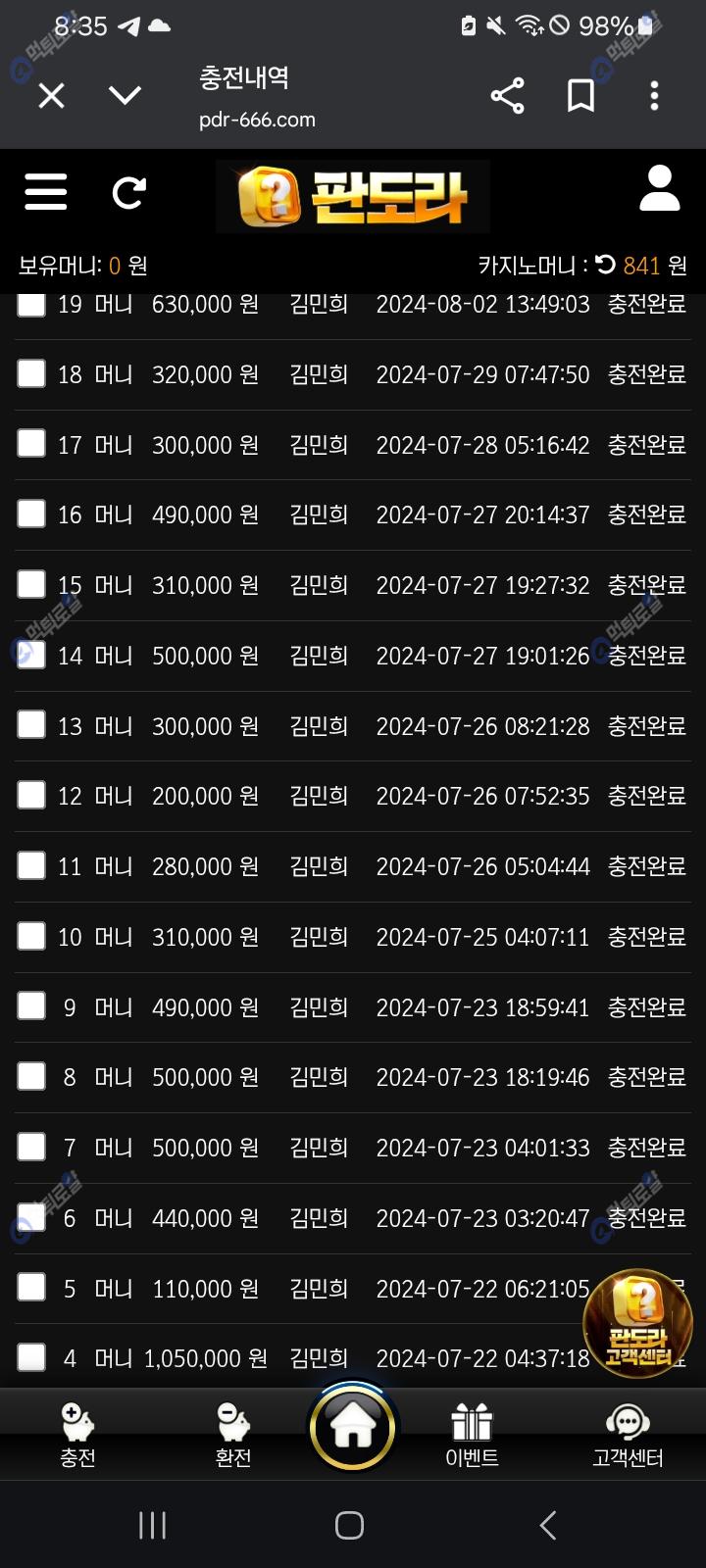
Task: Close the browser tab with X
Action: point(51,95)
